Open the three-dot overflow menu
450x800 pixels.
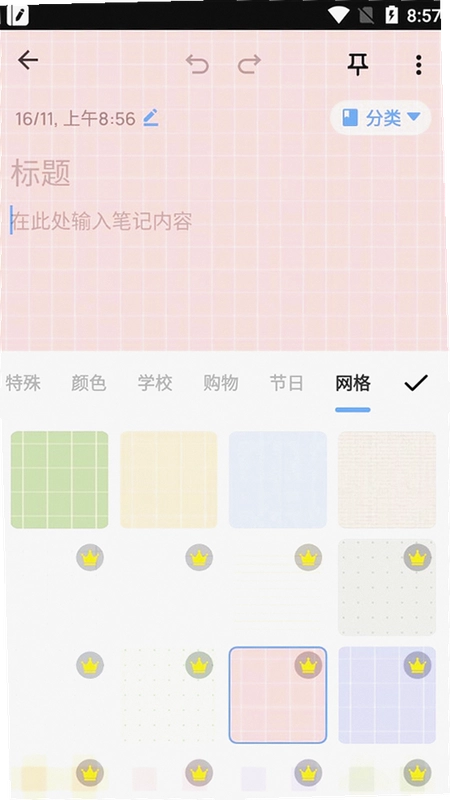point(418,65)
